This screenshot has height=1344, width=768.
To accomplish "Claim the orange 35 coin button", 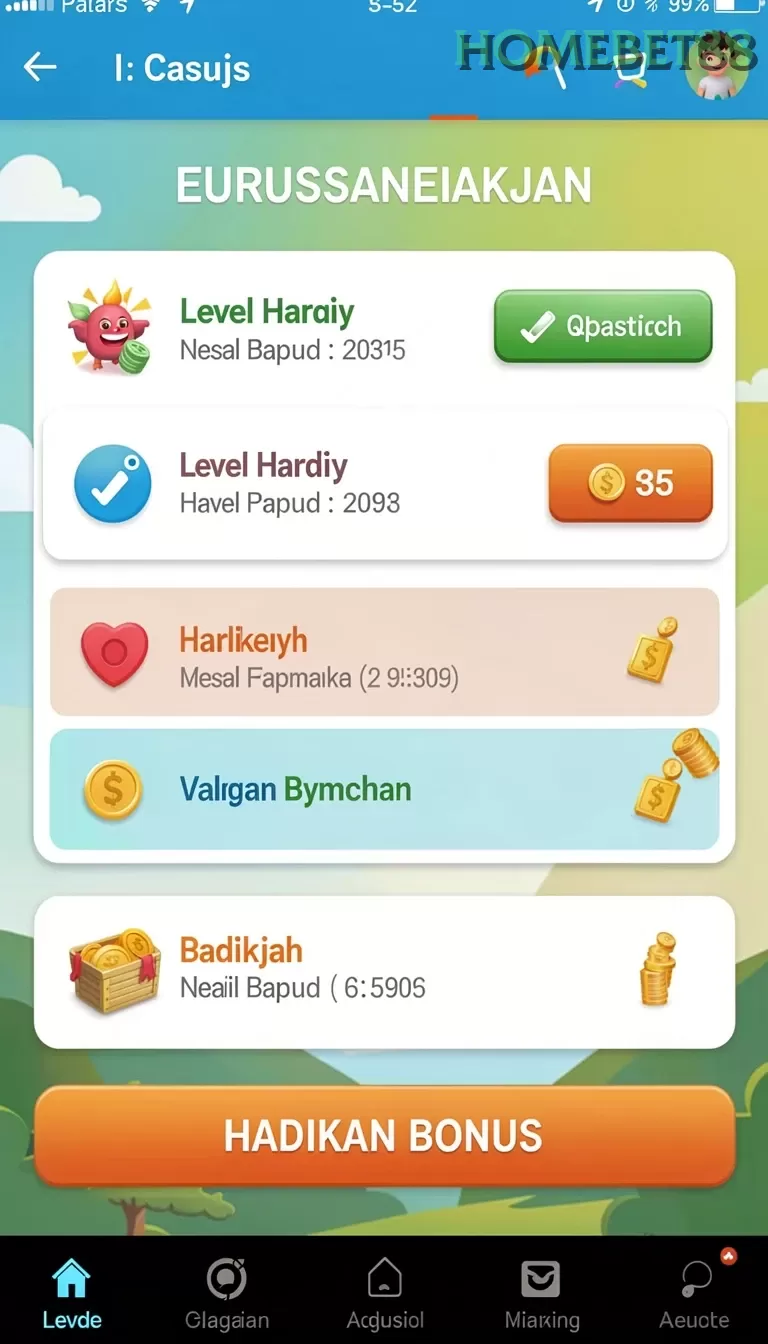I will point(630,483).
